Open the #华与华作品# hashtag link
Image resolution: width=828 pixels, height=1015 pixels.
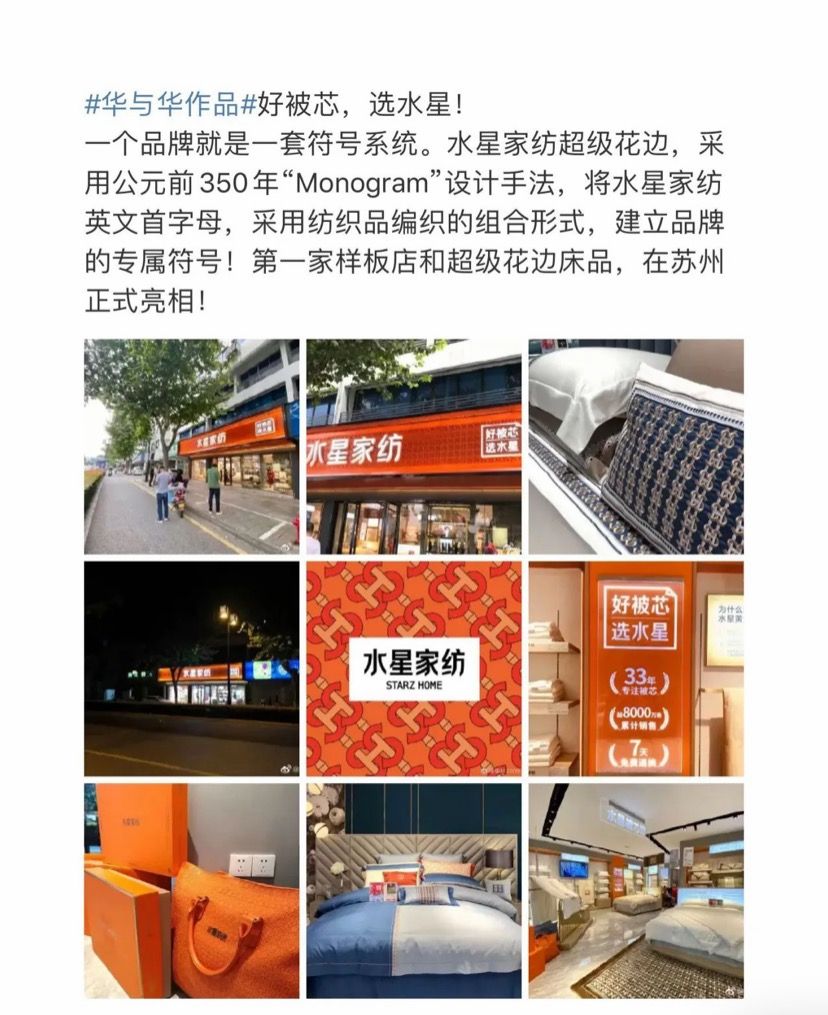[x=171, y=103]
